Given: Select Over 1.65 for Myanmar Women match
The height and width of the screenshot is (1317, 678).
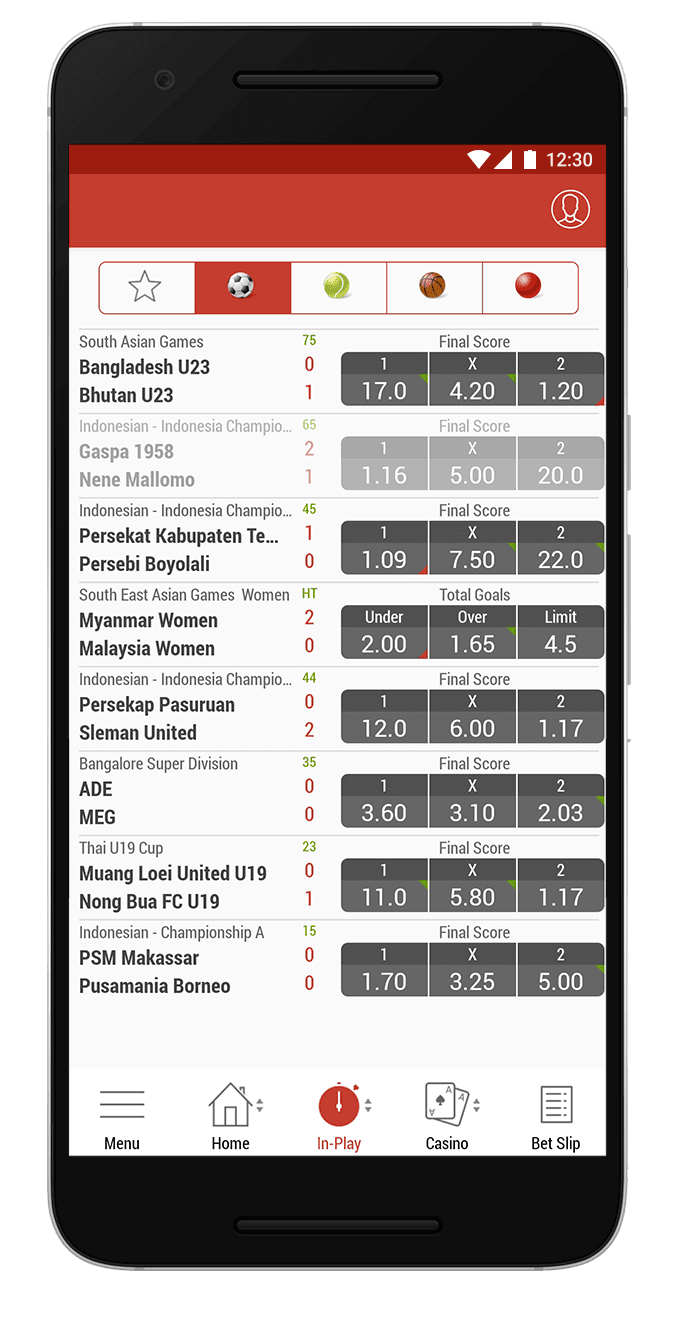Looking at the screenshot, I should coord(472,633).
